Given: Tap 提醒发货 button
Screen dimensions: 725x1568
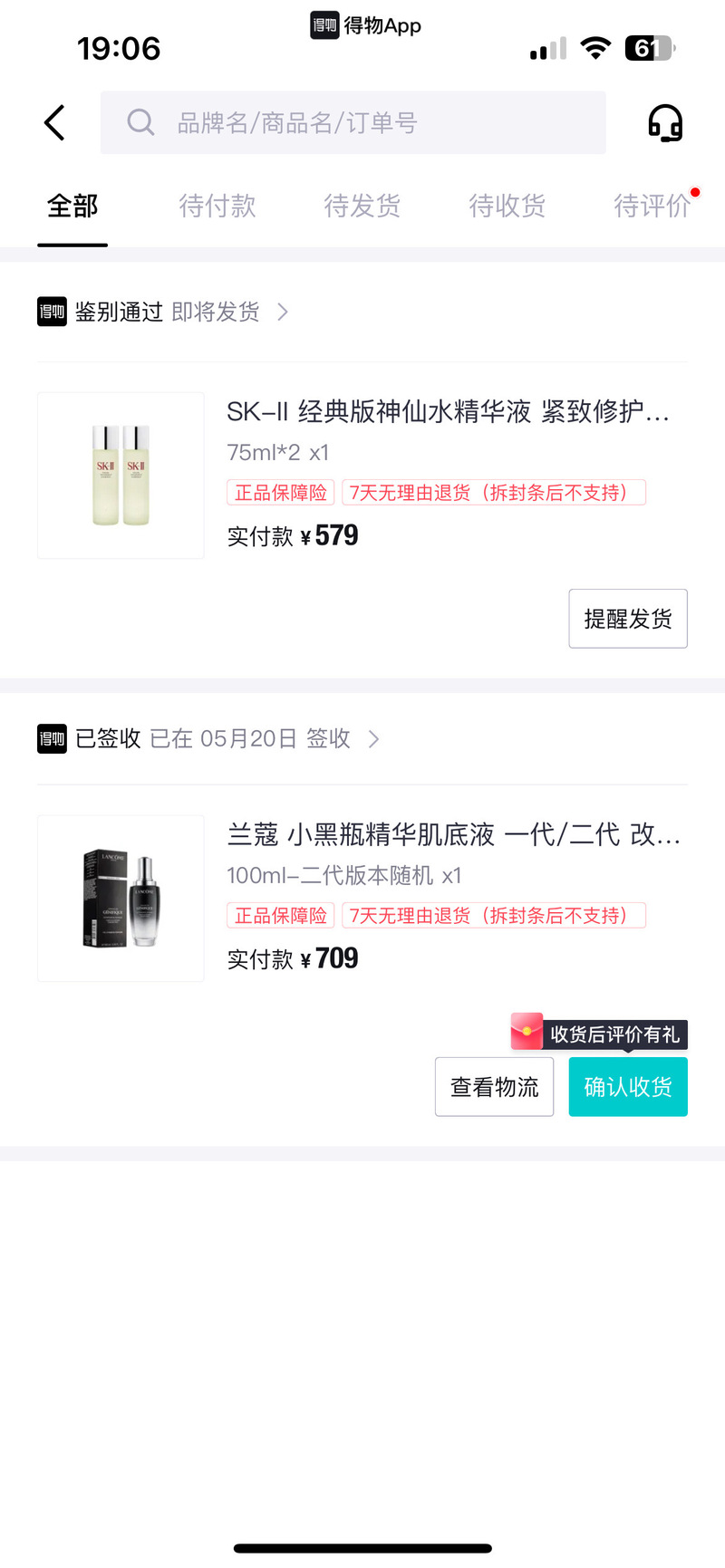Looking at the screenshot, I should pos(628,619).
